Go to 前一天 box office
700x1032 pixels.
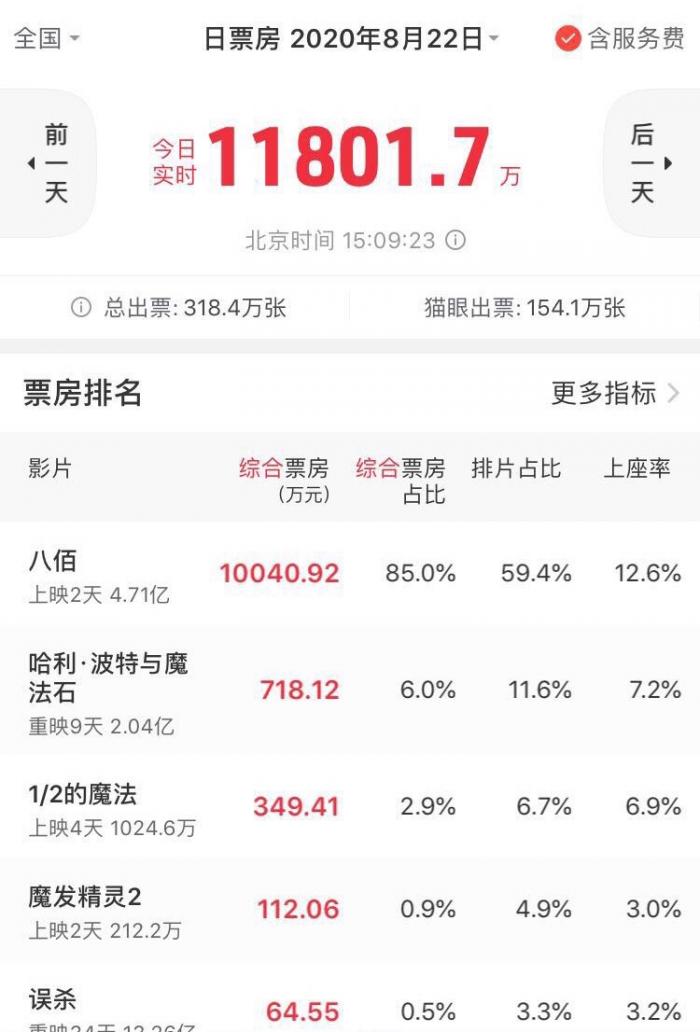click(x=52, y=163)
